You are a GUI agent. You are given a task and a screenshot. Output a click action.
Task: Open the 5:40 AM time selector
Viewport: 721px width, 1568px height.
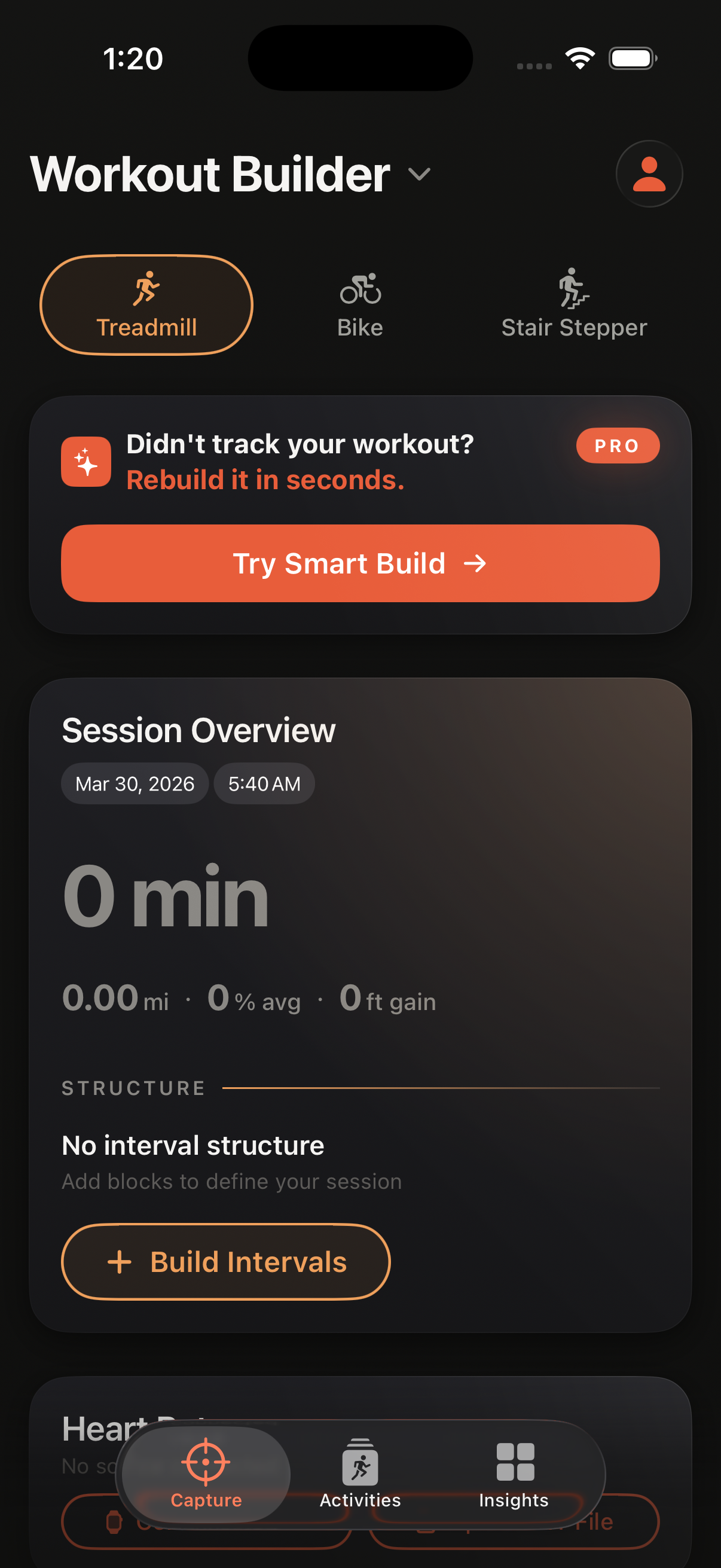tap(264, 783)
